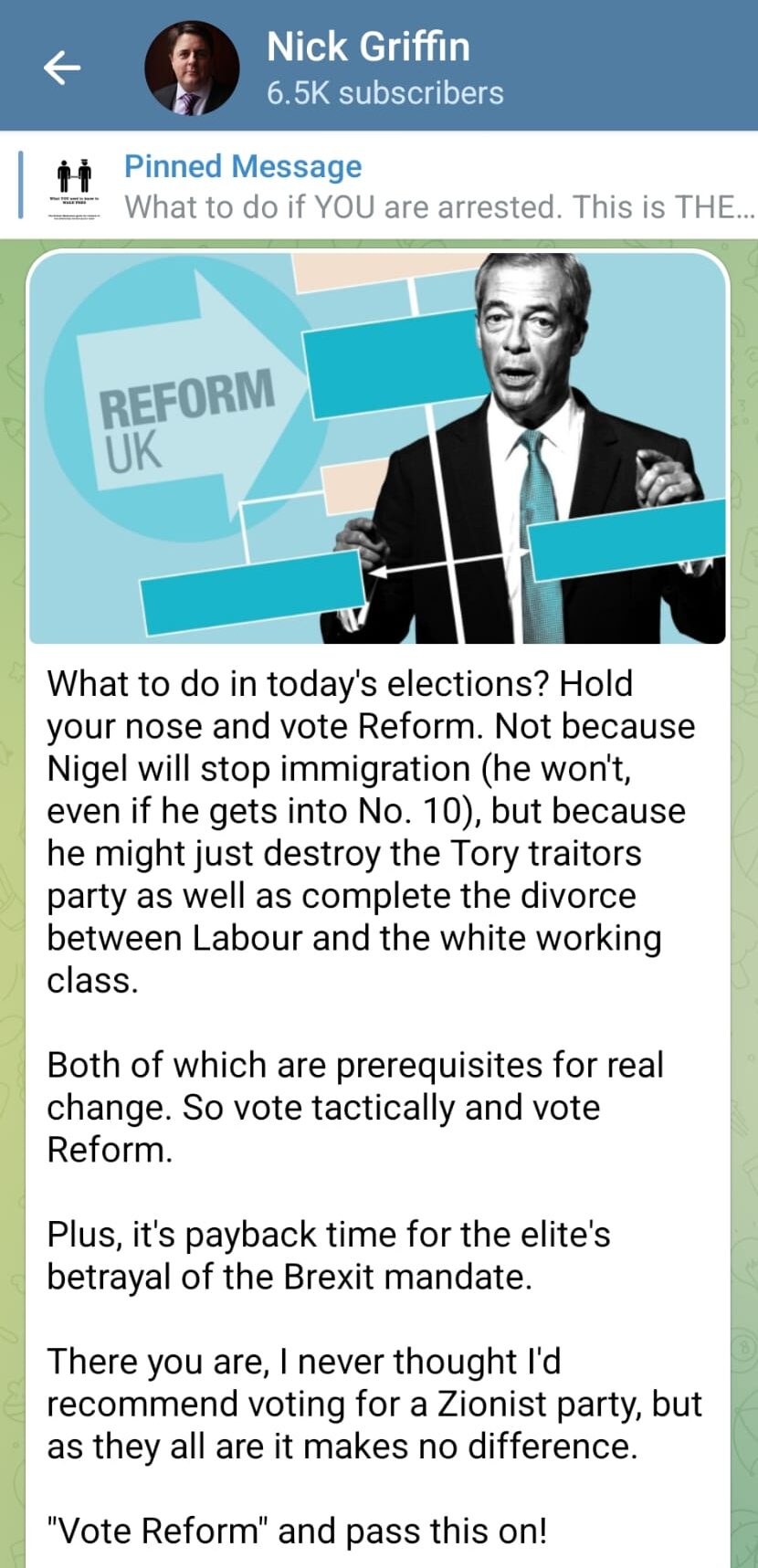Open the Reform UK image in the post

(x=377, y=447)
